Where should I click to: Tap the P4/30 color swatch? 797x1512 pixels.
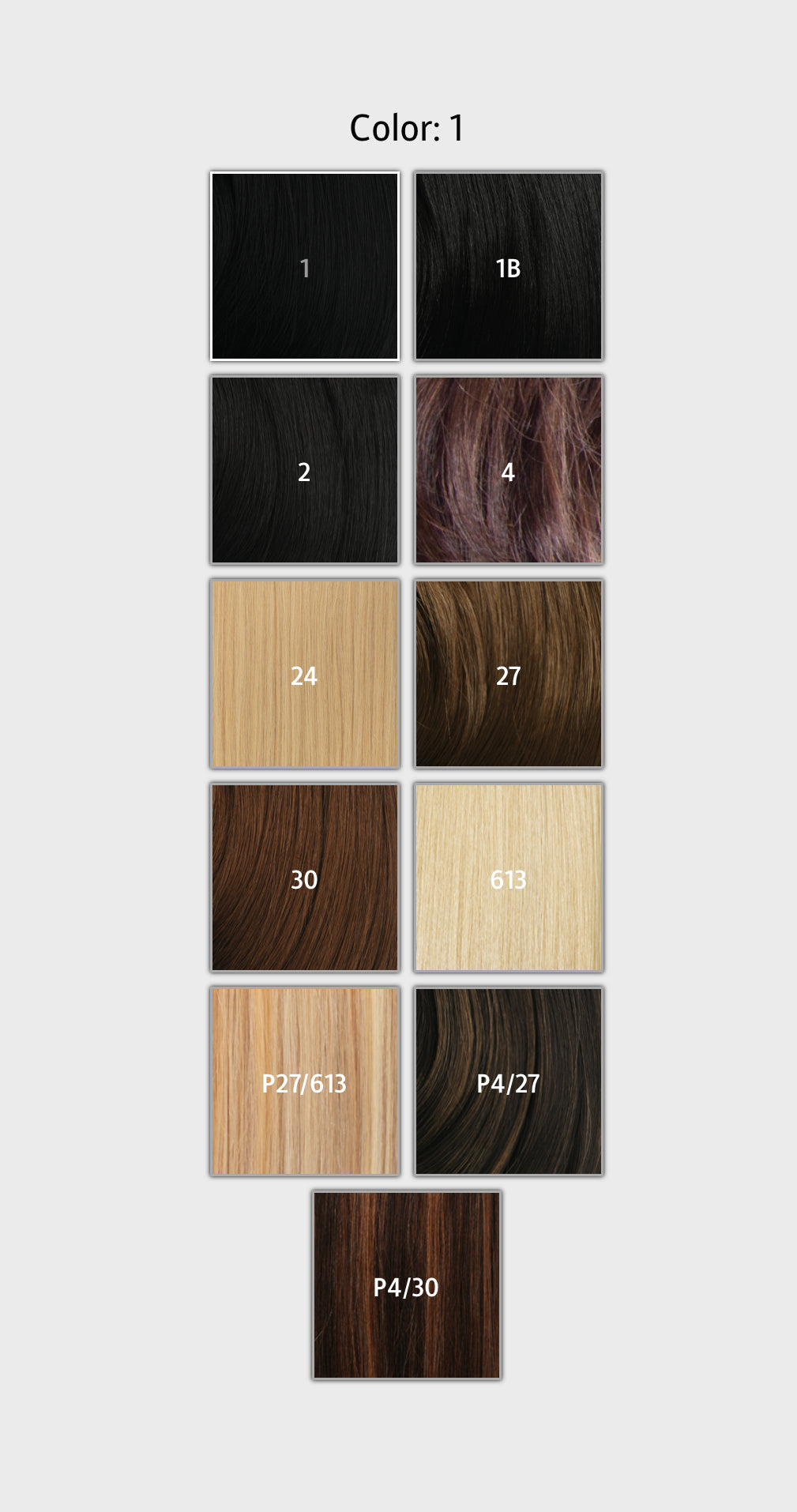pos(406,1285)
